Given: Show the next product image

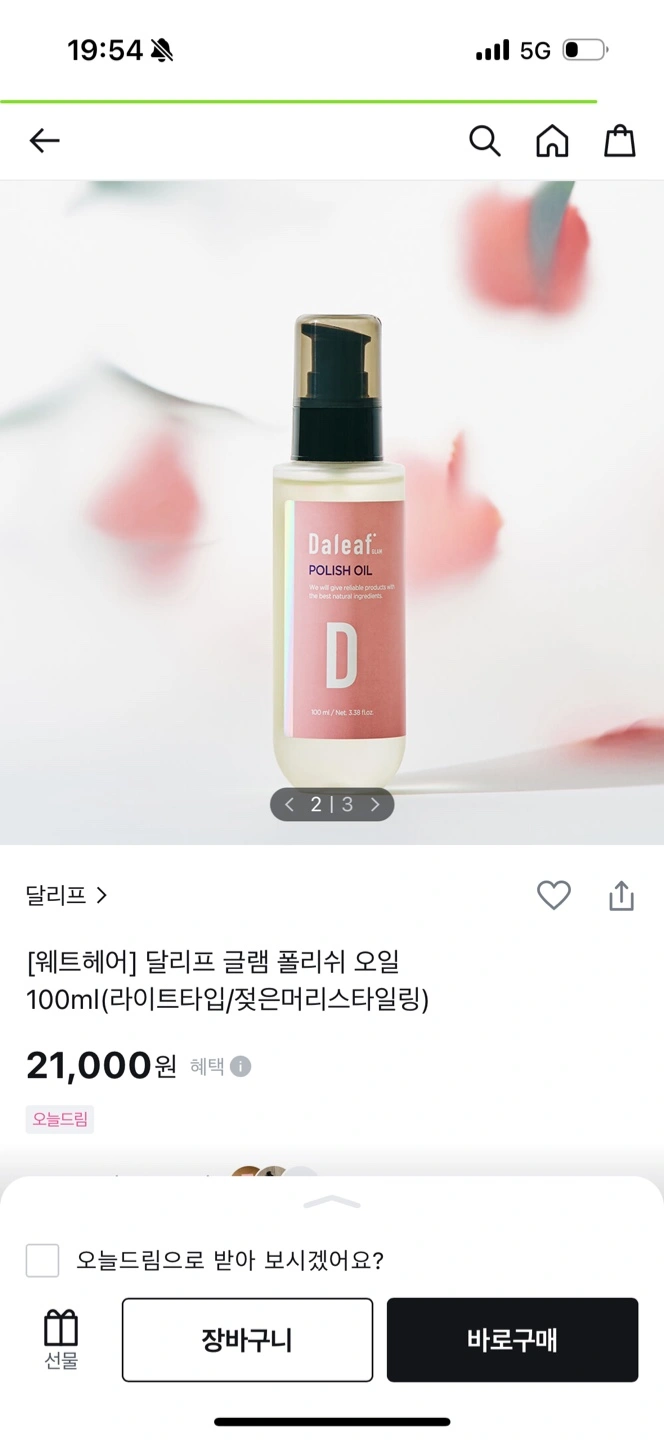Looking at the screenshot, I should (x=376, y=804).
